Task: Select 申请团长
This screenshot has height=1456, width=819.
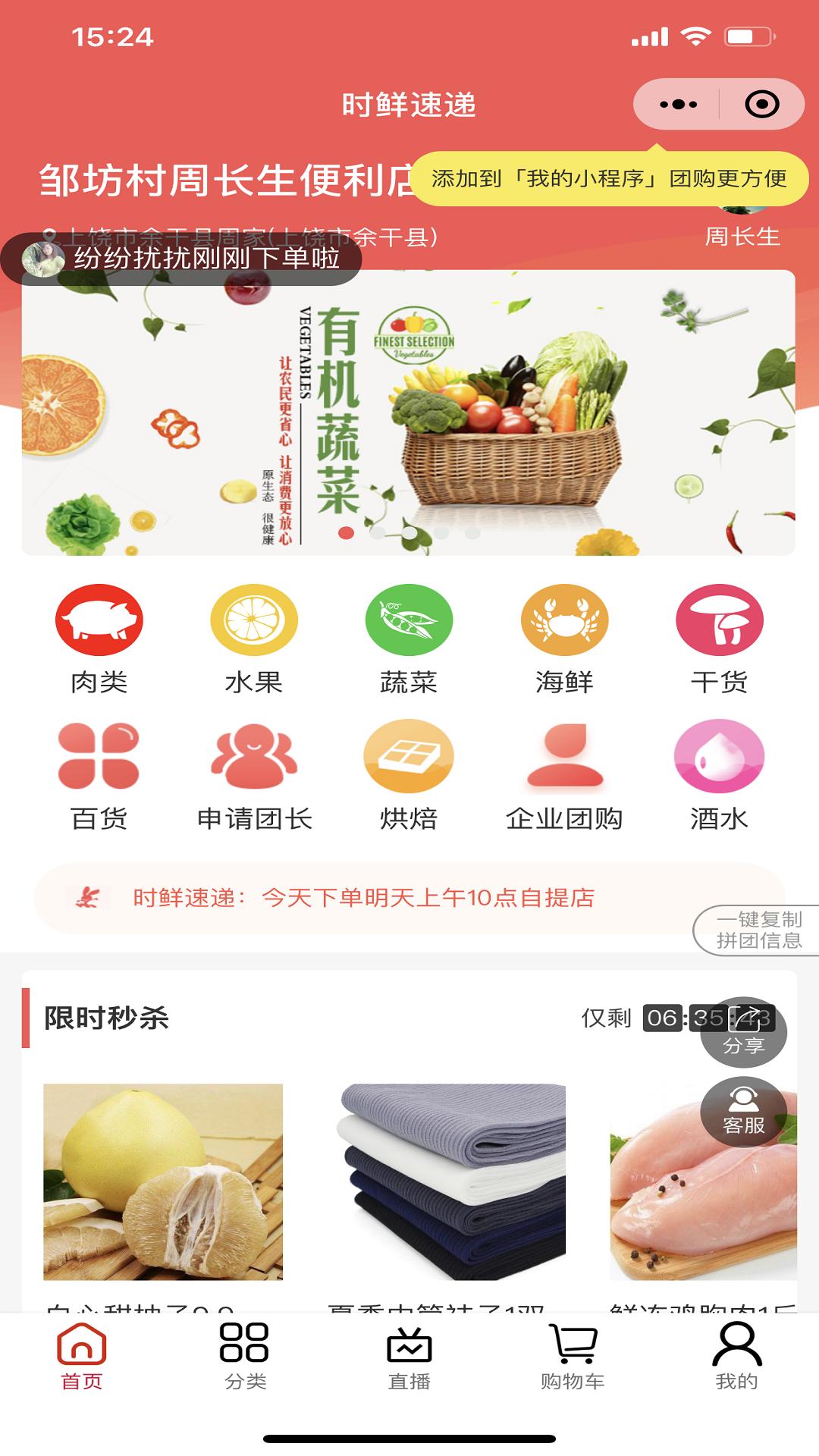Action: pos(254,775)
